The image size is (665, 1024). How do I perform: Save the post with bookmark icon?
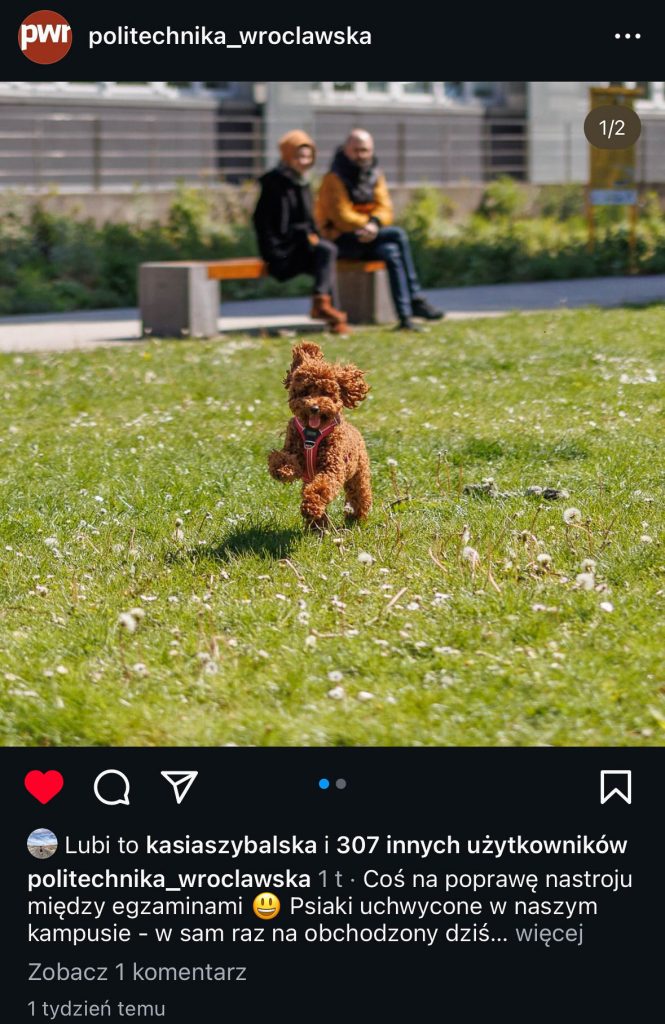click(x=616, y=786)
